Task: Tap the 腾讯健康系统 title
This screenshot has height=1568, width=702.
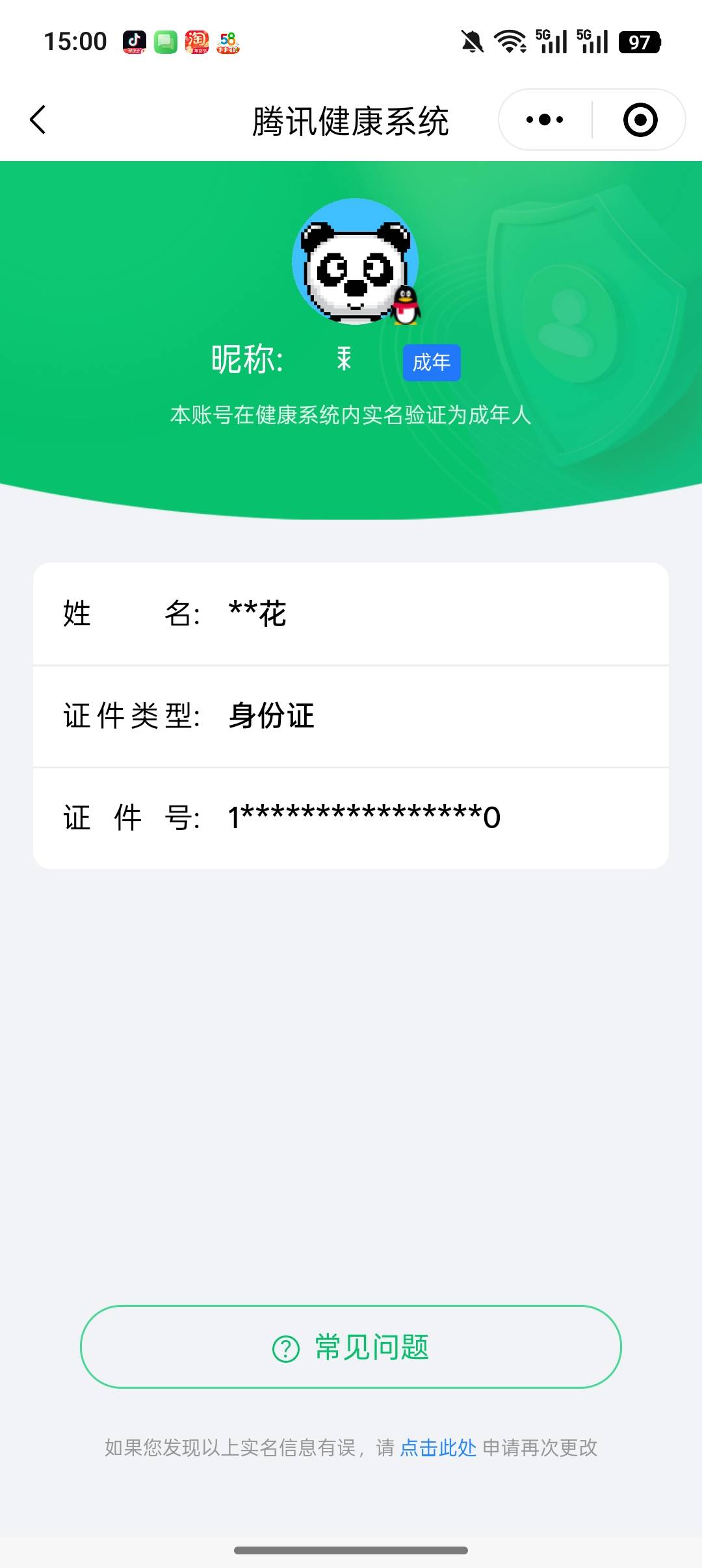Action: click(351, 121)
